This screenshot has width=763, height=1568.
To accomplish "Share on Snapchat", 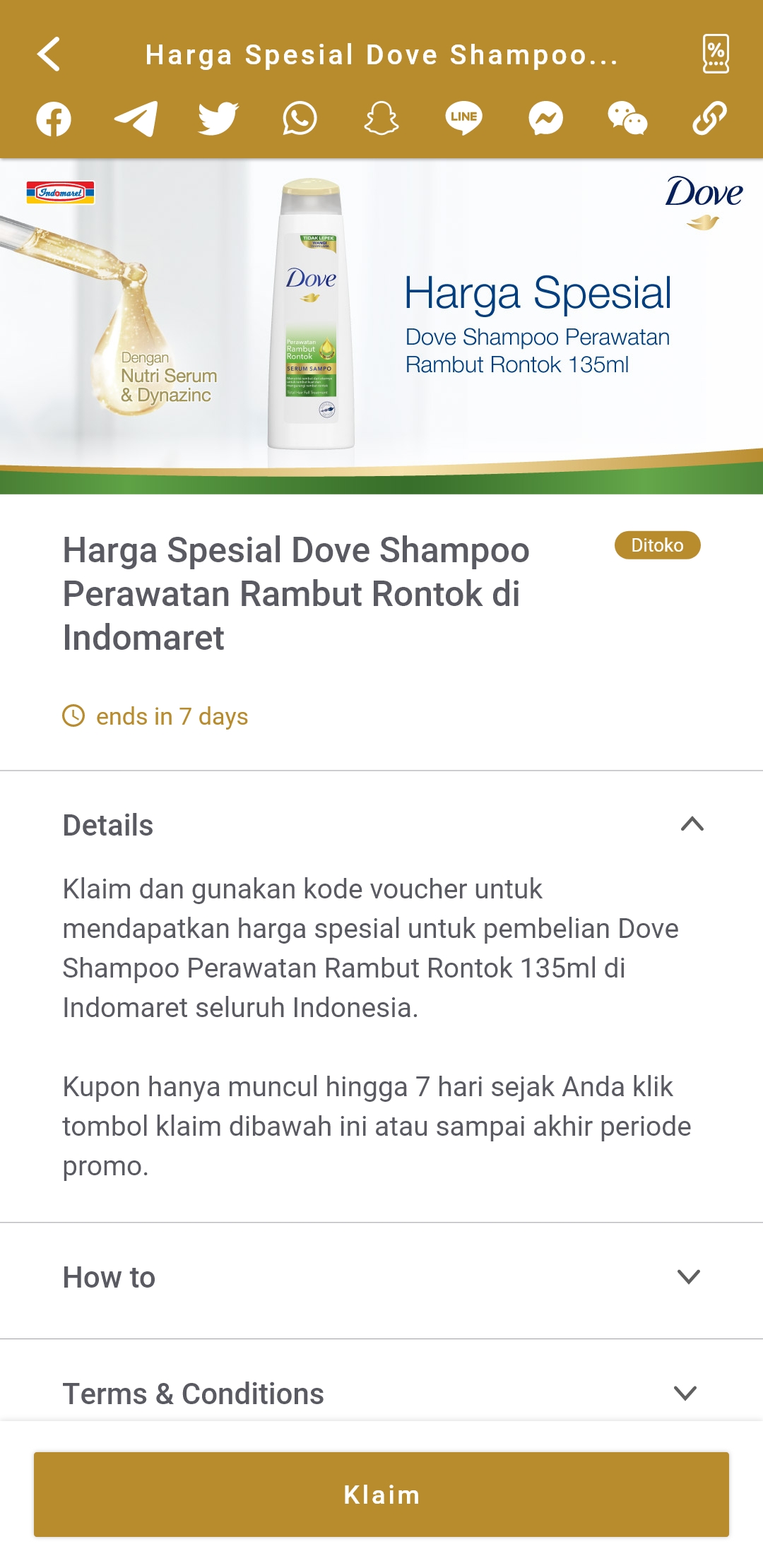I will point(381,118).
